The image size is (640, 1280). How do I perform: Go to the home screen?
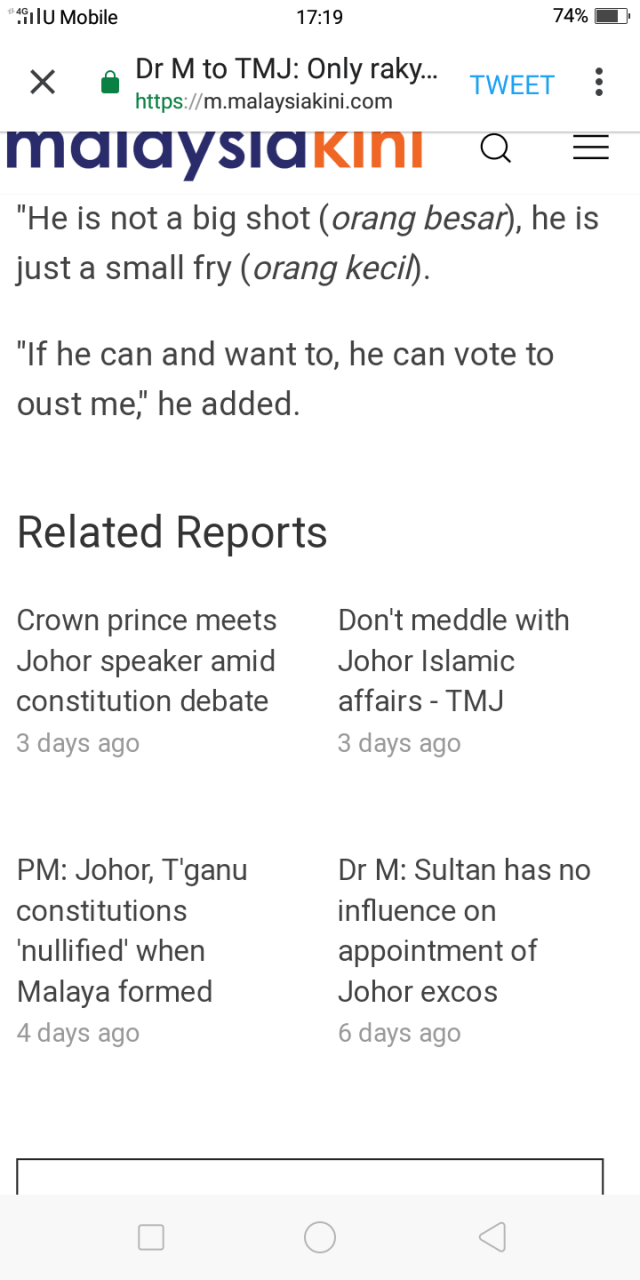tap(320, 1237)
